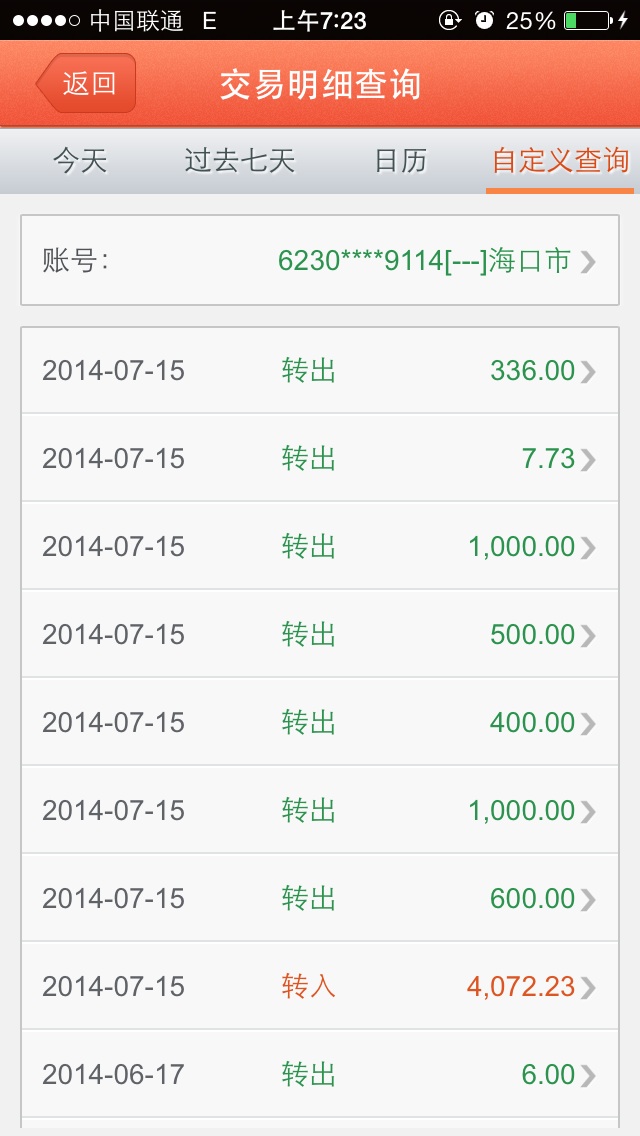Show details of the 400.00 转出 transaction
640x1136 pixels.
pos(320,723)
